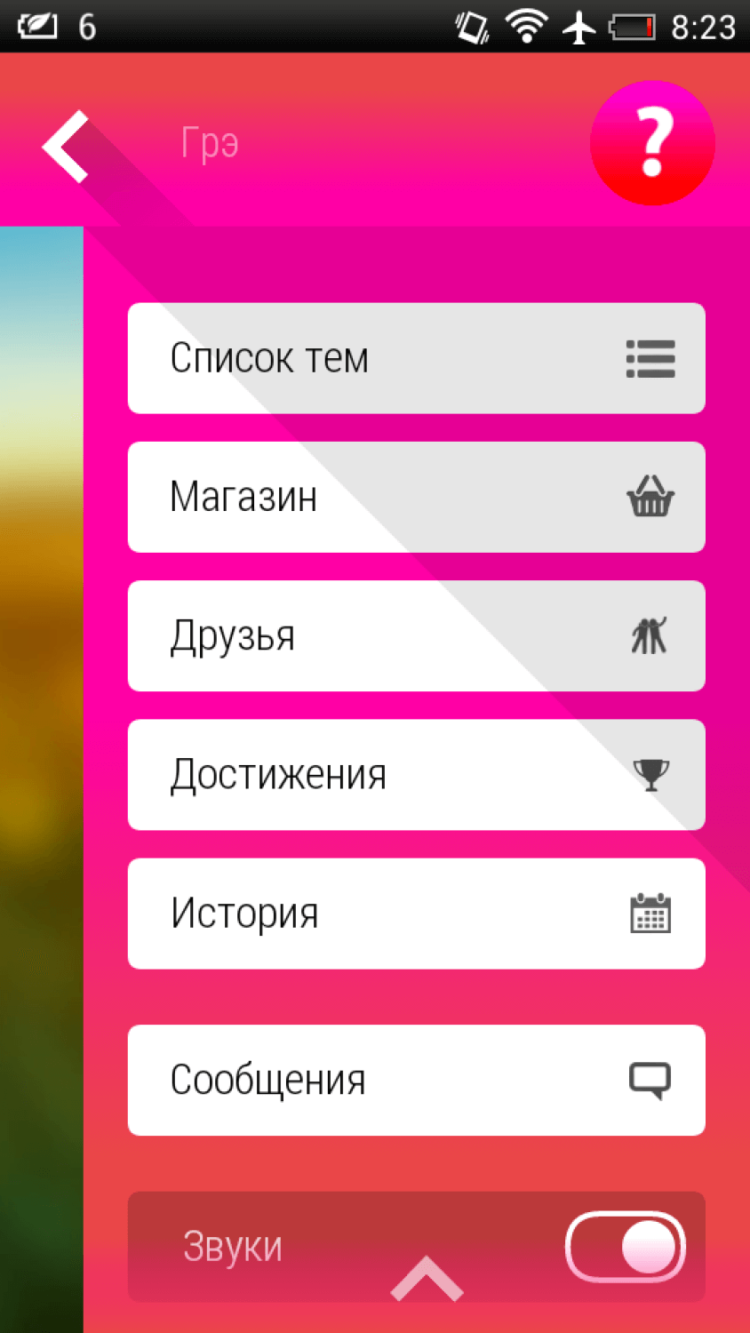Open Друзья friends list
The width and height of the screenshot is (750, 1333).
tap(416, 636)
